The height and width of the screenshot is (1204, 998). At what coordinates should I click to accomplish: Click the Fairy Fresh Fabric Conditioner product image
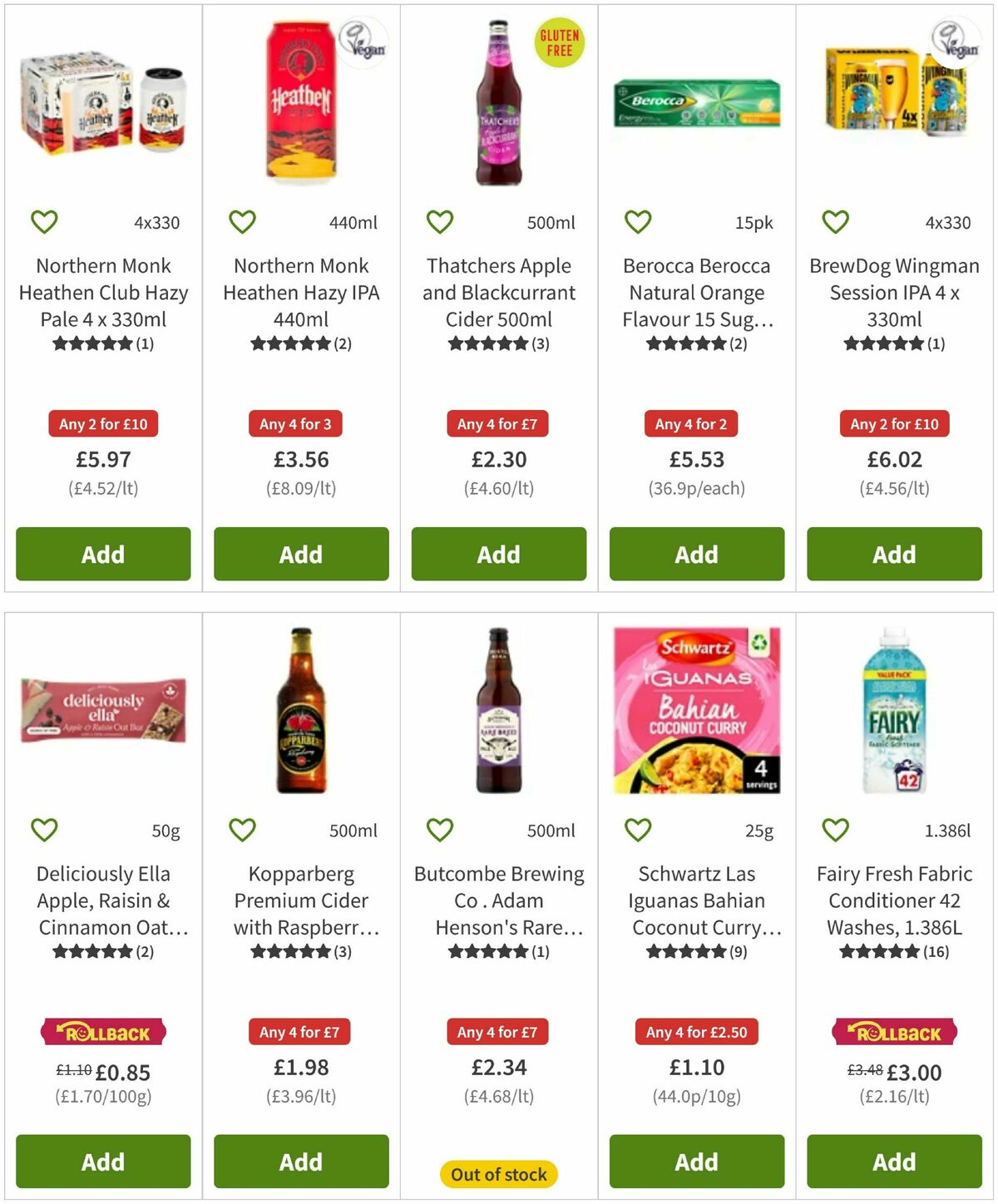(893, 723)
